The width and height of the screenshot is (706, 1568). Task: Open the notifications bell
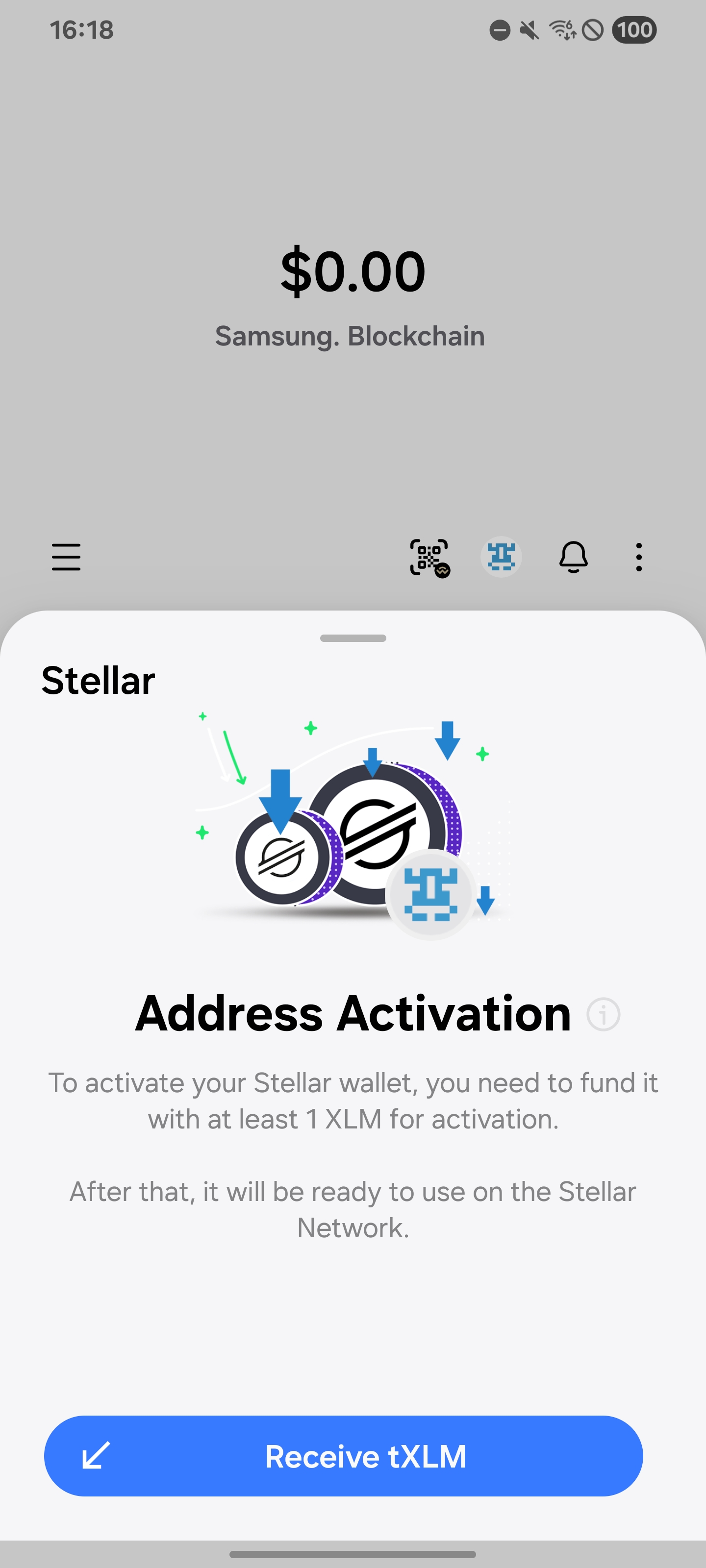coord(573,557)
